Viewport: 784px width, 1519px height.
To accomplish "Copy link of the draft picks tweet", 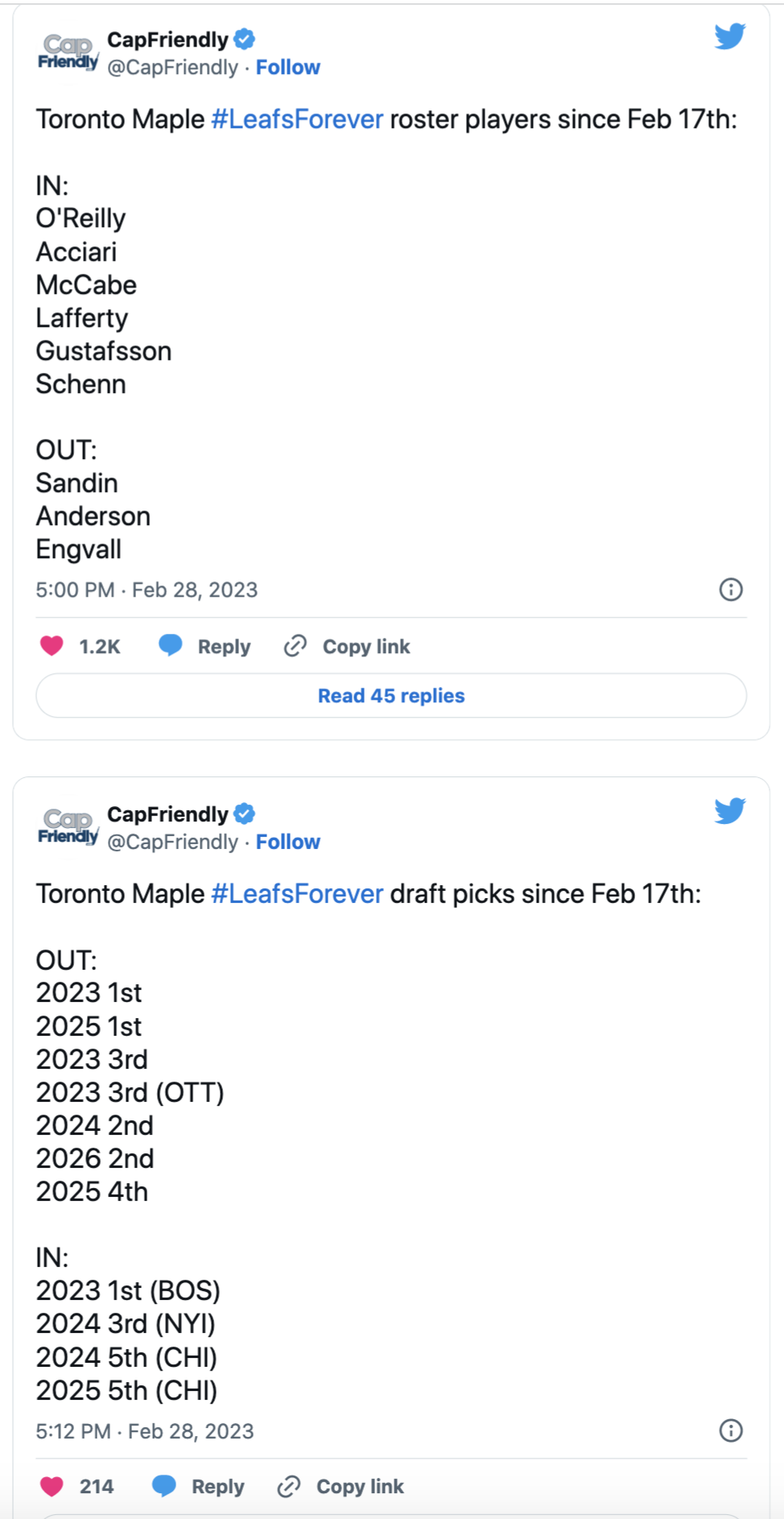I will [x=340, y=1486].
